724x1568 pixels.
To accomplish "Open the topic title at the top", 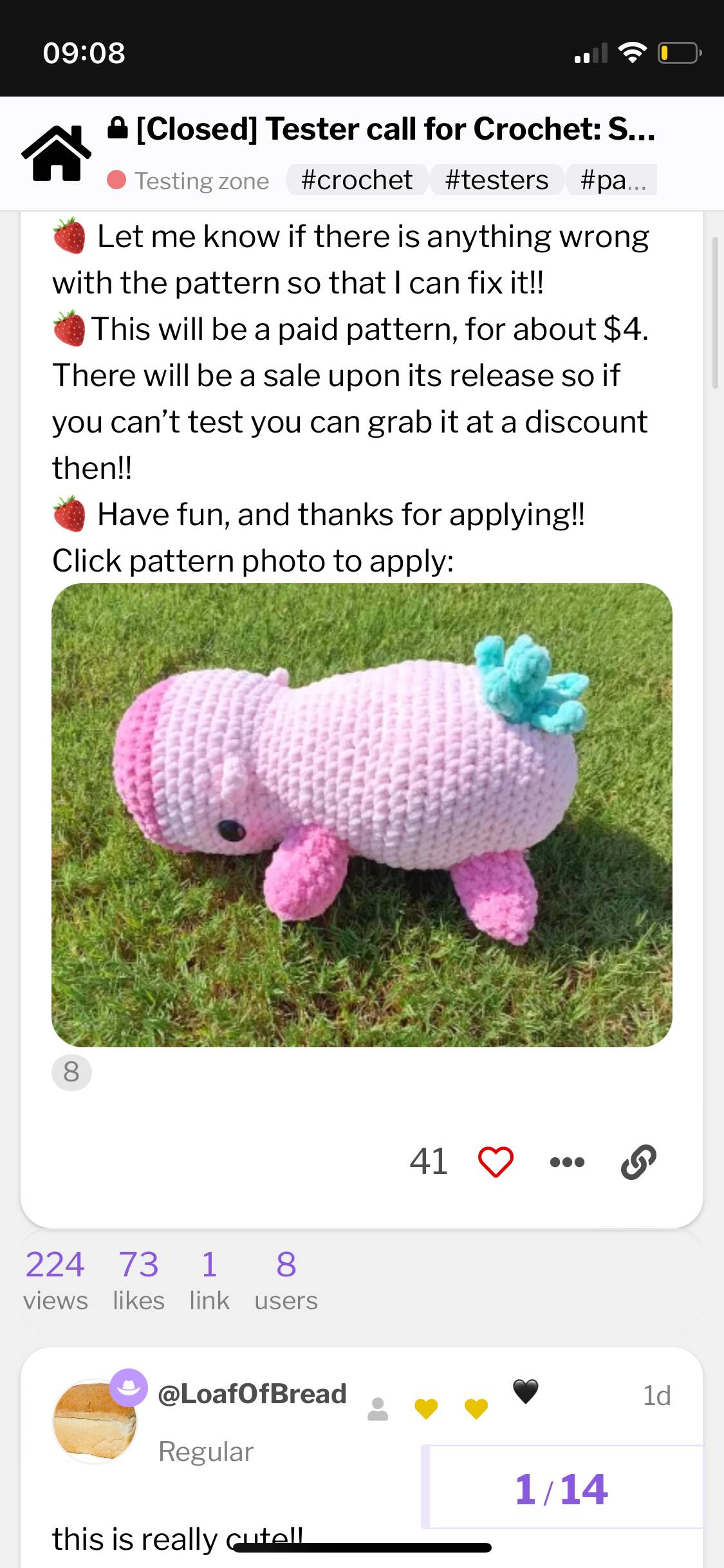I will pyautogui.click(x=382, y=129).
